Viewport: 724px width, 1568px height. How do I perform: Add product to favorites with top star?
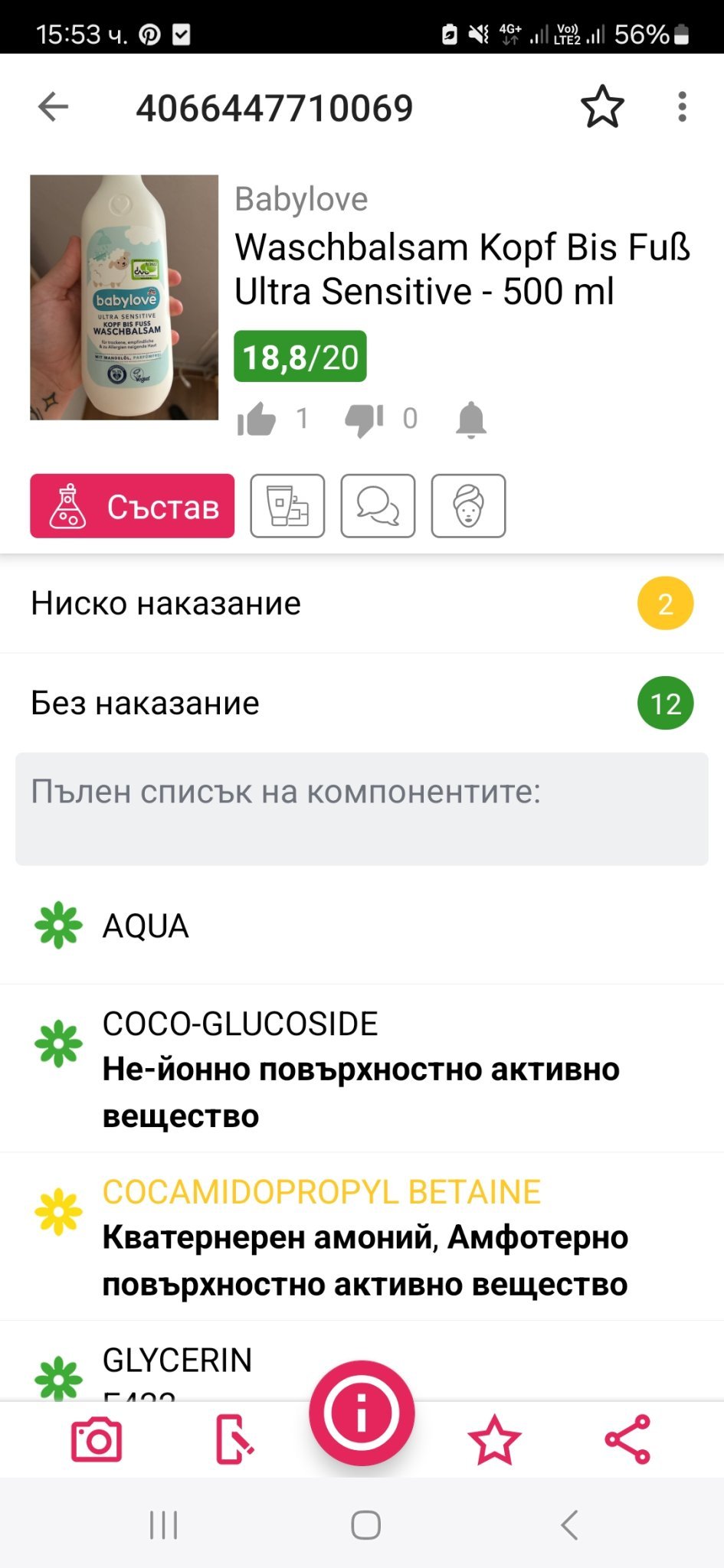pos(602,107)
